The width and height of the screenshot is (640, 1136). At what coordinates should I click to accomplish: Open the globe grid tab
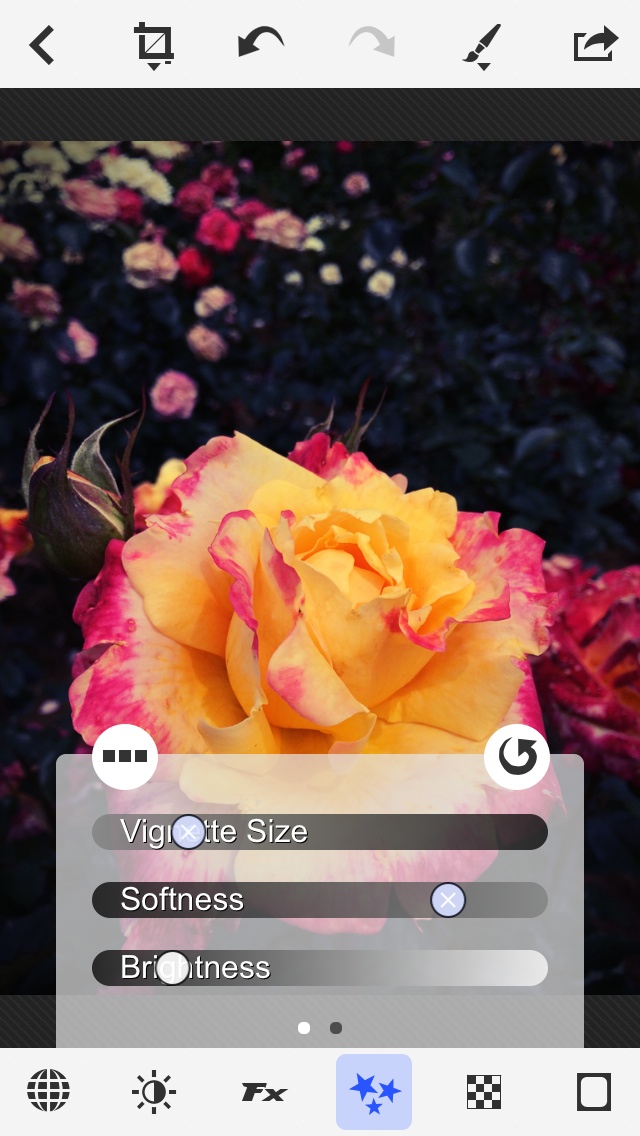48,1092
